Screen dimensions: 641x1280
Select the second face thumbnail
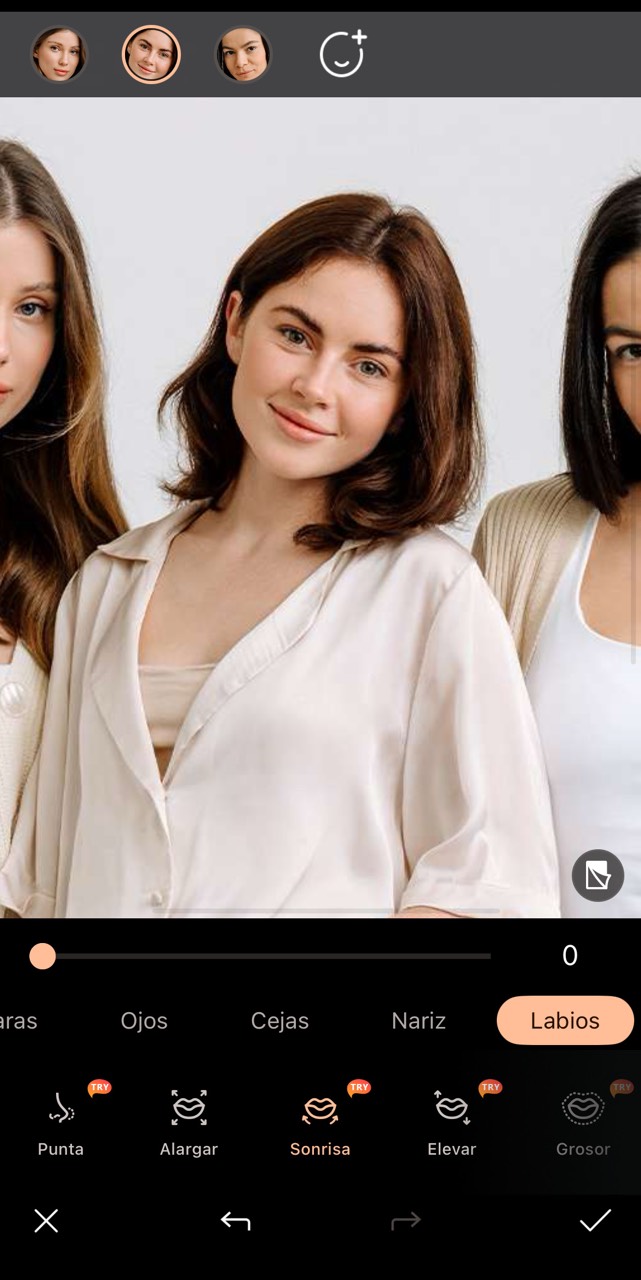tap(151, 54)
